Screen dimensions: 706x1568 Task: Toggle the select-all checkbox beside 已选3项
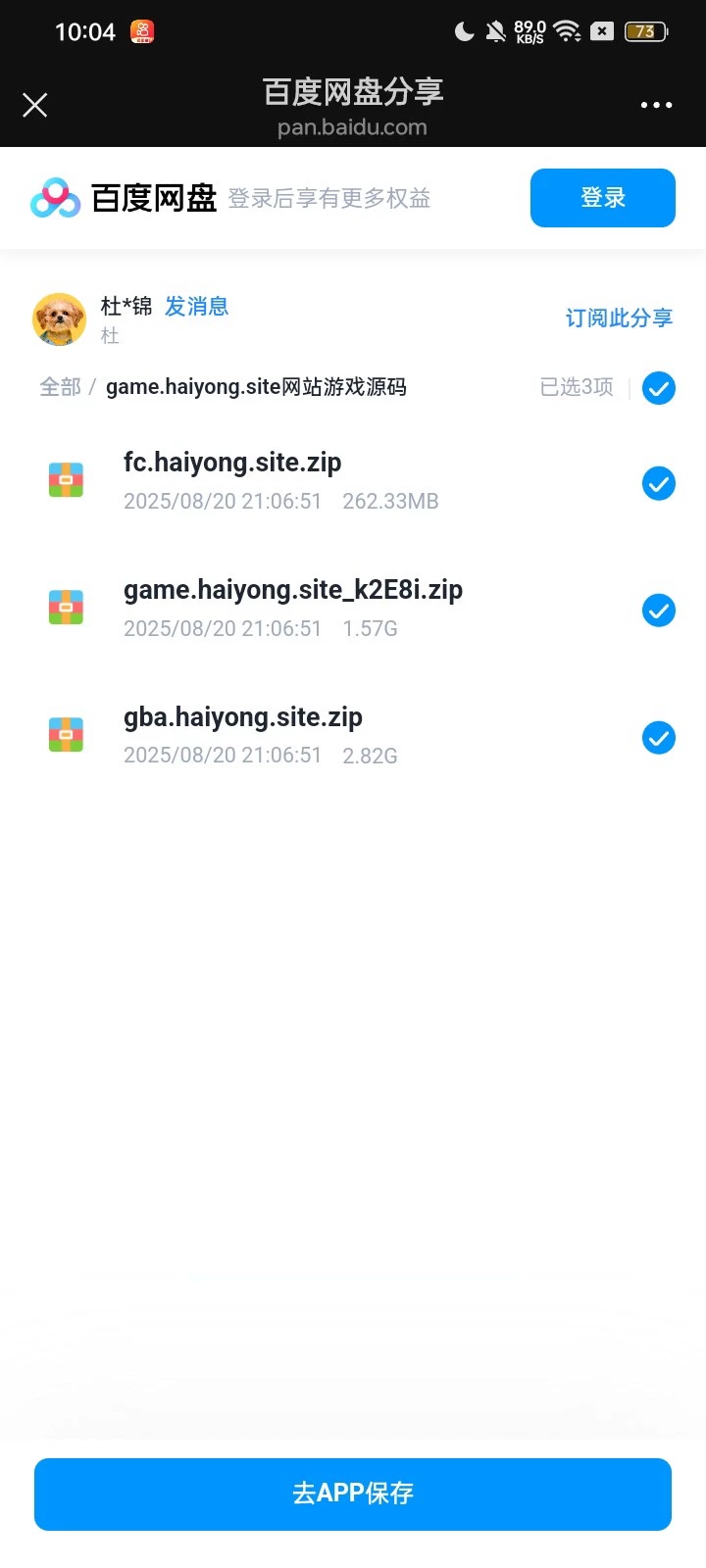point(659,388)
